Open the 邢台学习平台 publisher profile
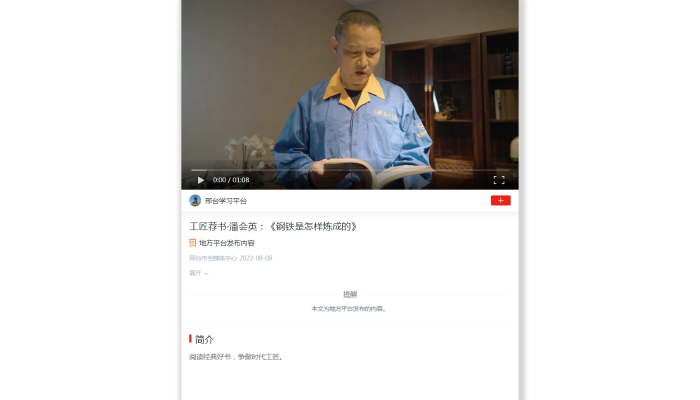 click(225, 200)
